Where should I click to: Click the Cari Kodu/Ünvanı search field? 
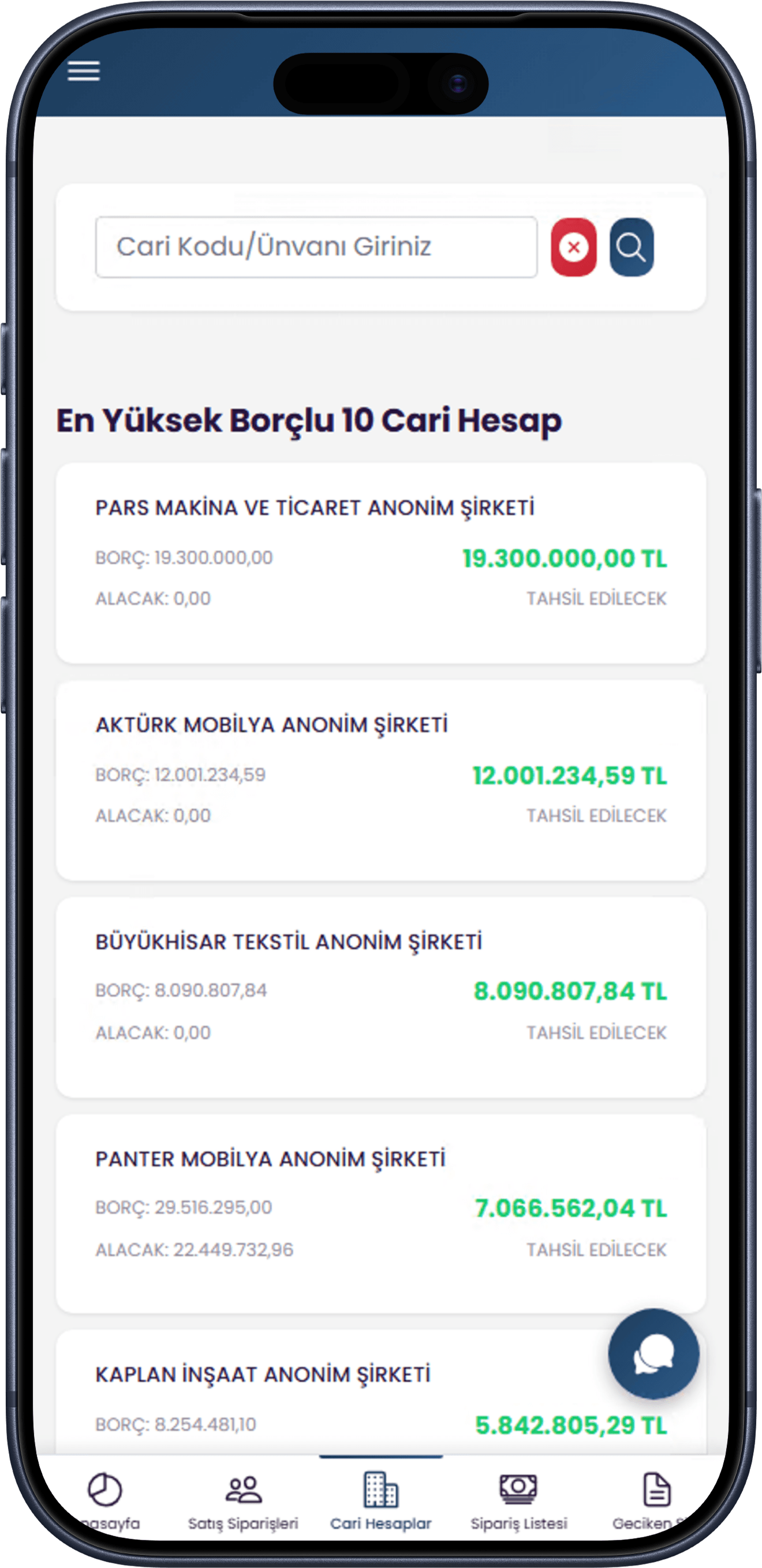(x=317, y=246)
